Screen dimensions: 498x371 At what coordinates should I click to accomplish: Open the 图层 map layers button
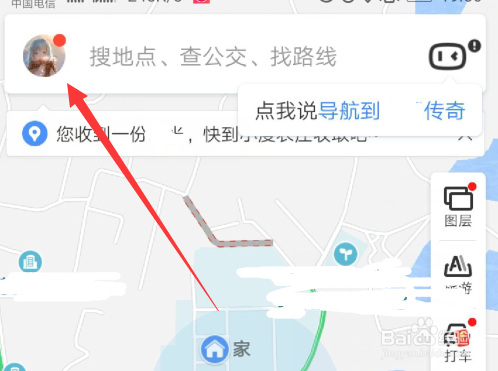(x=458, y=206)
